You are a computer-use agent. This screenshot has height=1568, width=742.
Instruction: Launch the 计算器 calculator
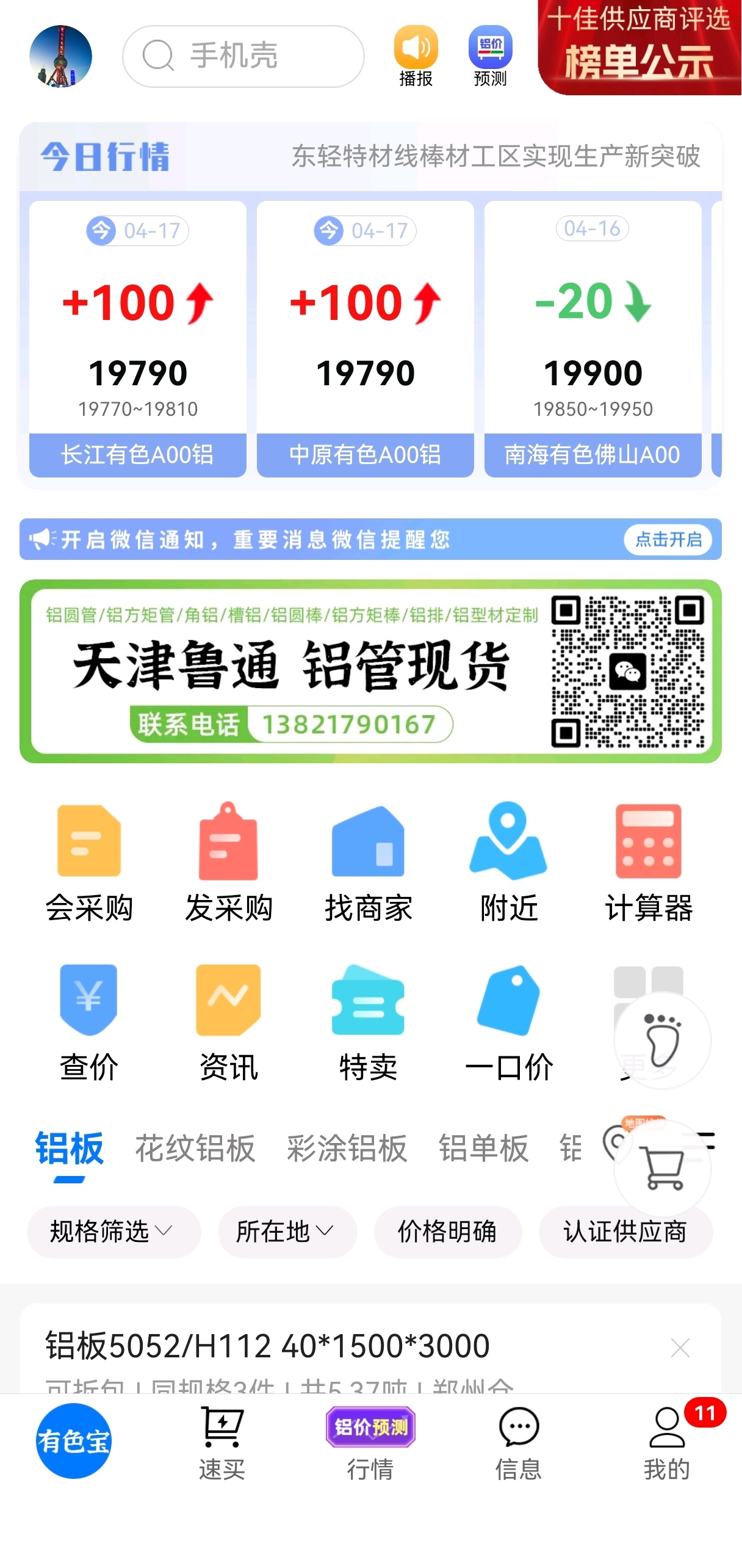(648, 862)
